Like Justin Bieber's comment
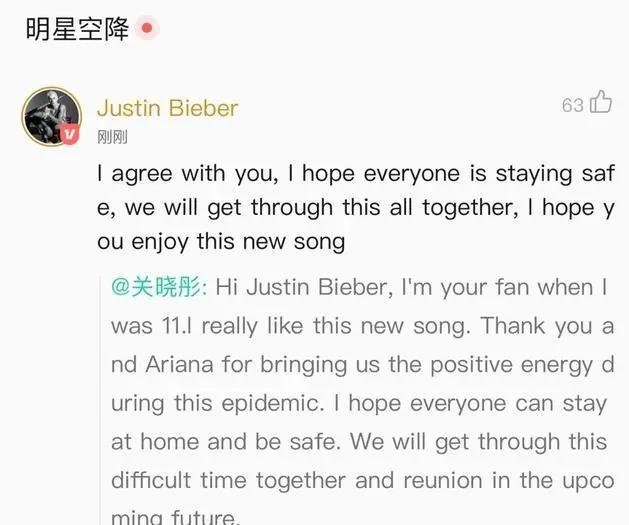629x525 pixels. pyautogui.click(x=600, y=102)
